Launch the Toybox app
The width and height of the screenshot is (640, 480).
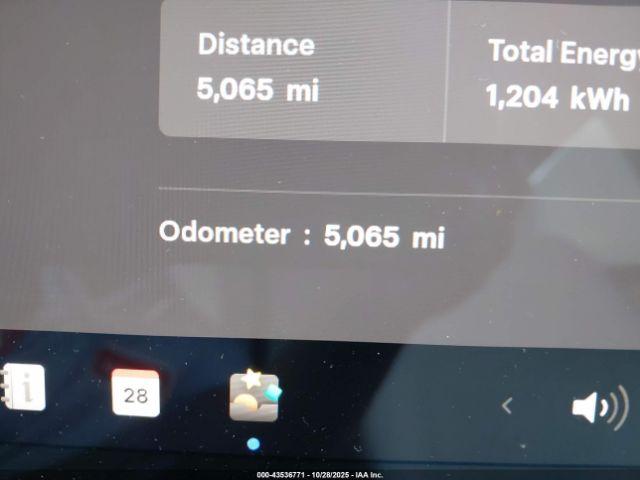click(254, 396)
